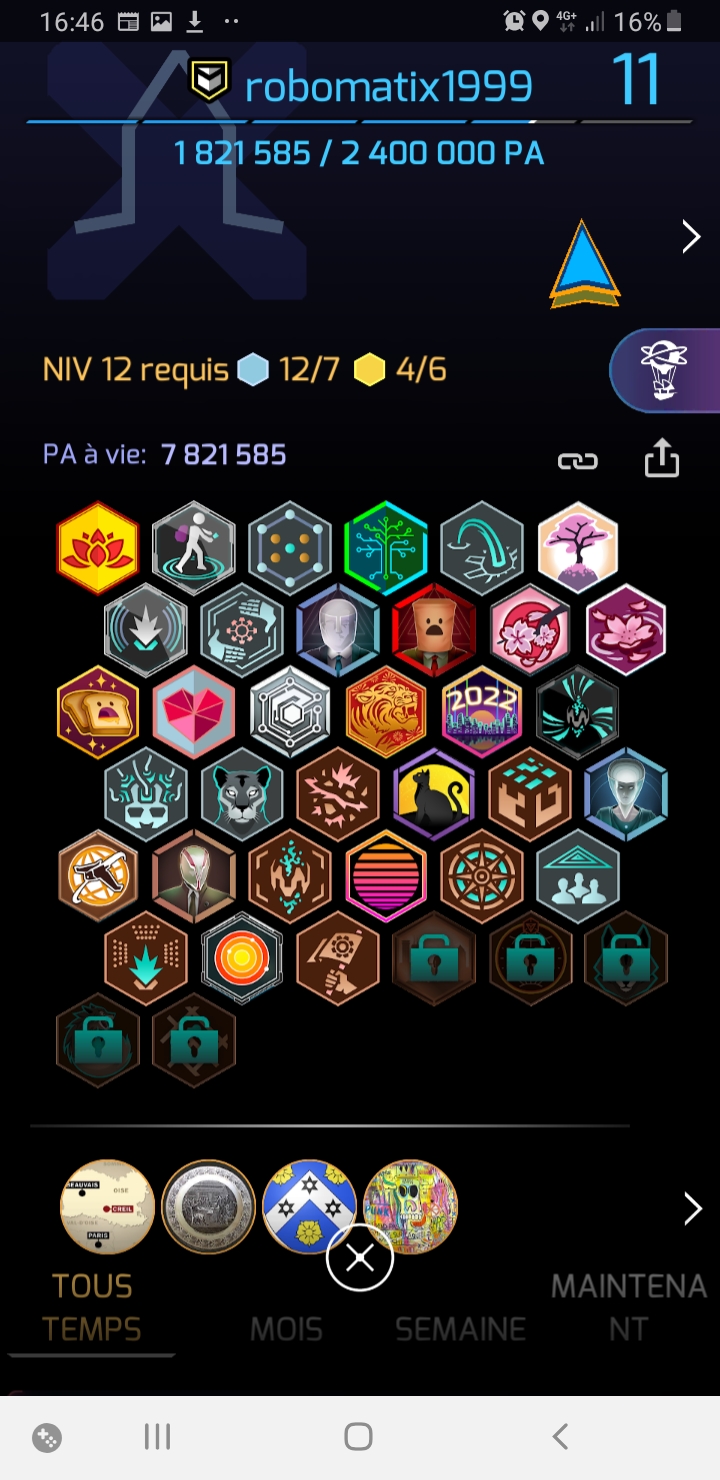720x1480 pixels.
Task: Close the agent profile
Action: coord(360,1259)
